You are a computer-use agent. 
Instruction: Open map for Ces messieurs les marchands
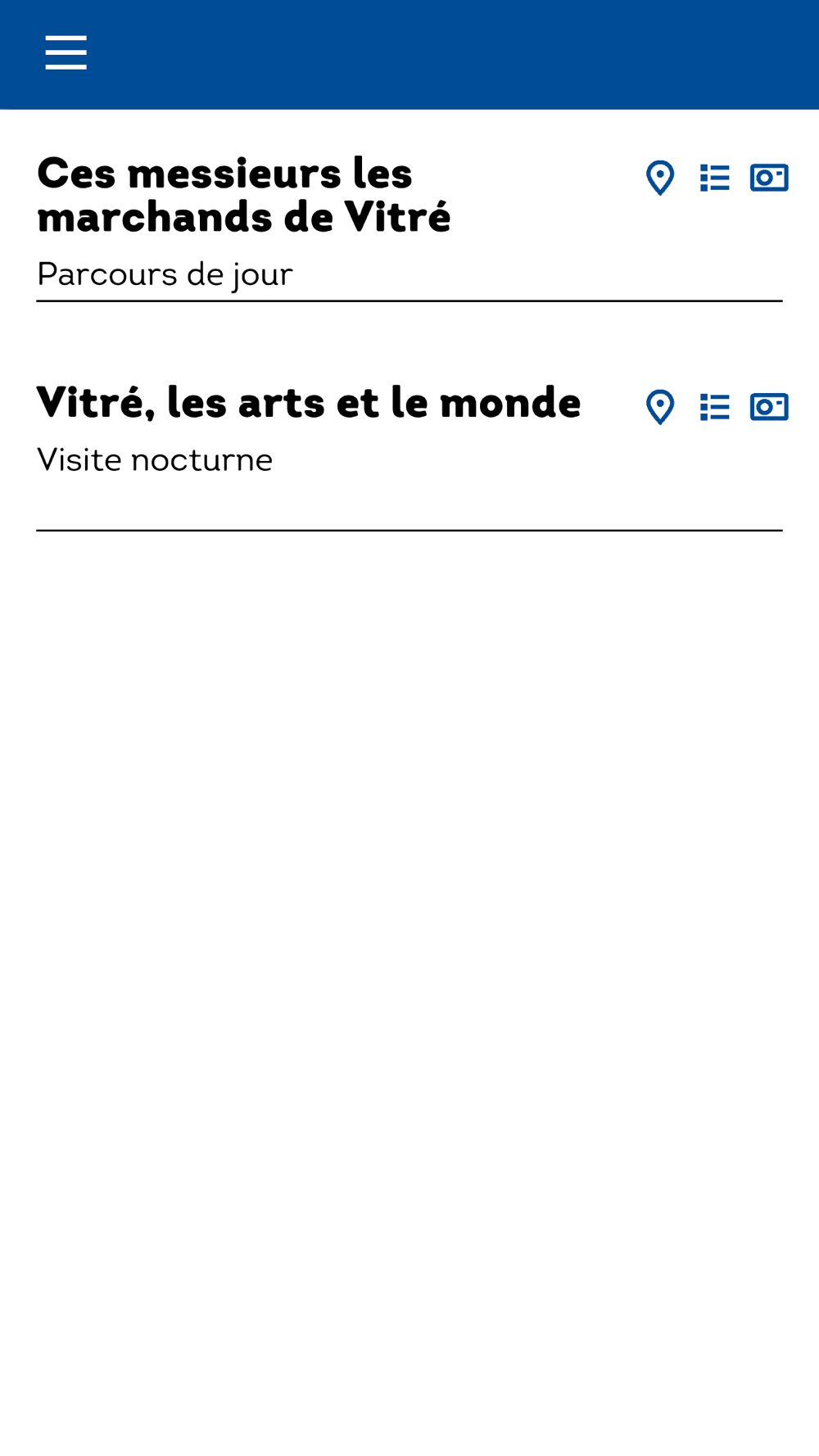[660, 178]
